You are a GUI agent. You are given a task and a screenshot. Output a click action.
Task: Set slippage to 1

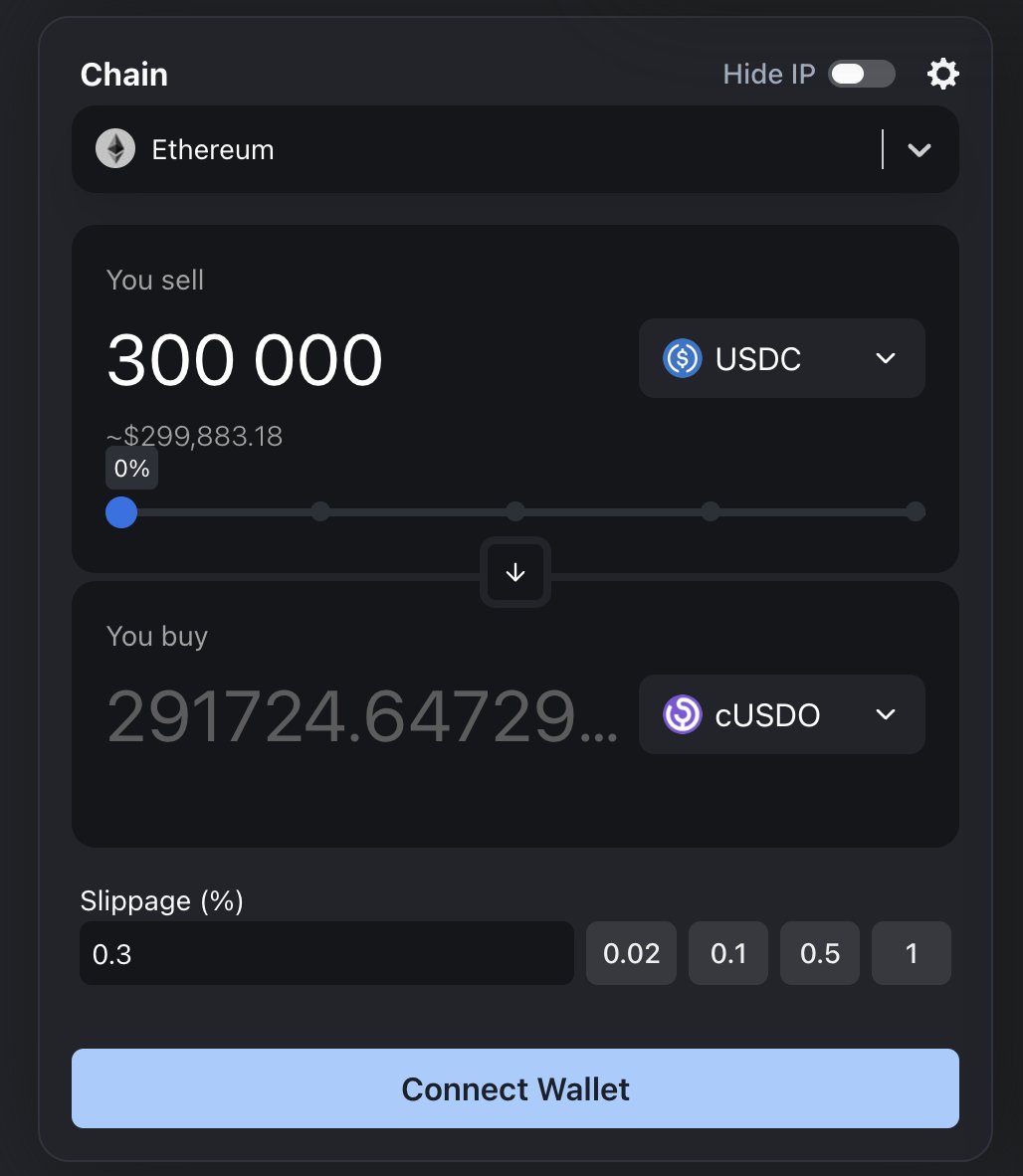(x=912, y=954)
